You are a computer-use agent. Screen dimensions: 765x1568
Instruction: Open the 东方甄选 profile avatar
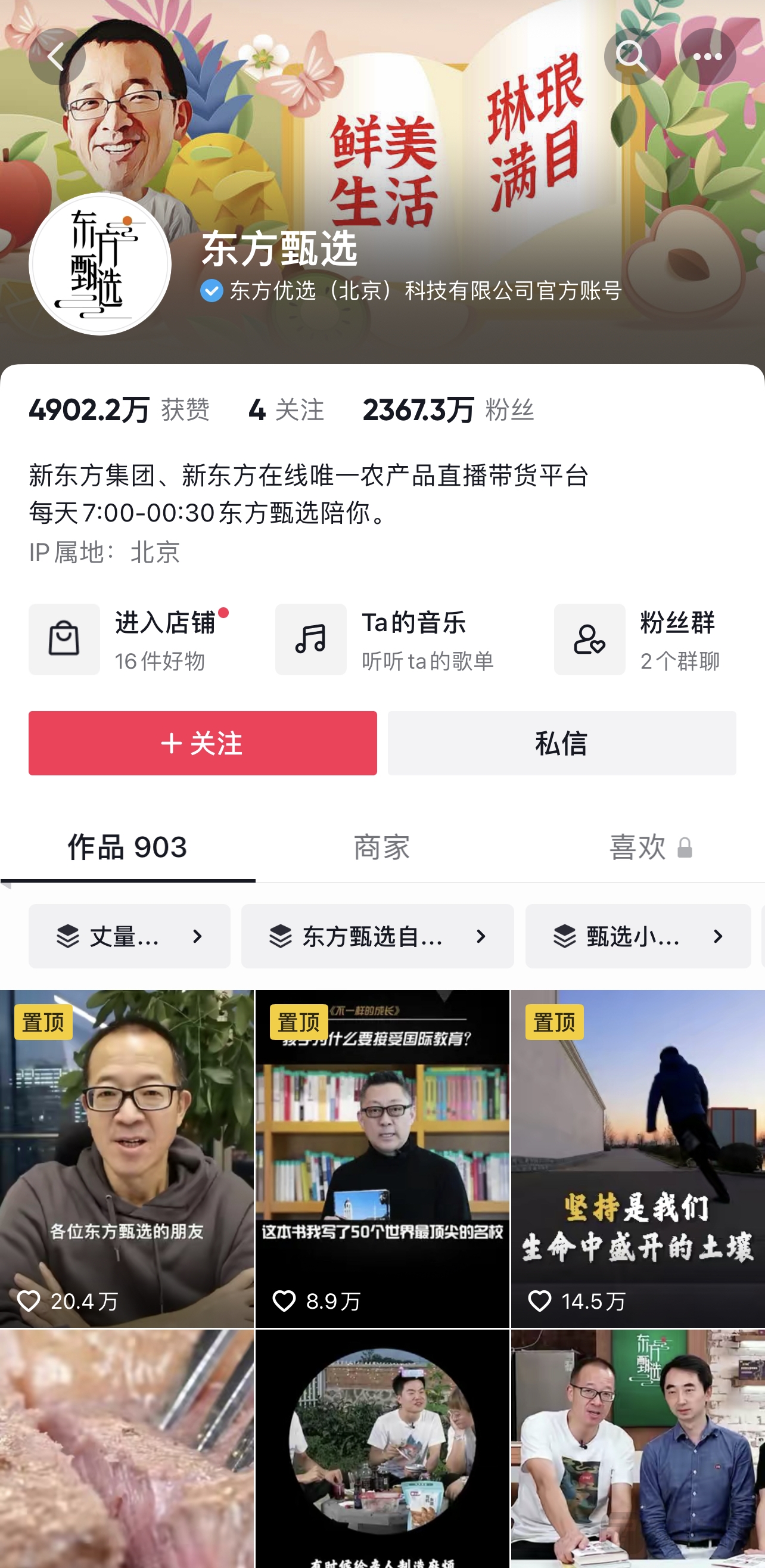pos(101,269)
